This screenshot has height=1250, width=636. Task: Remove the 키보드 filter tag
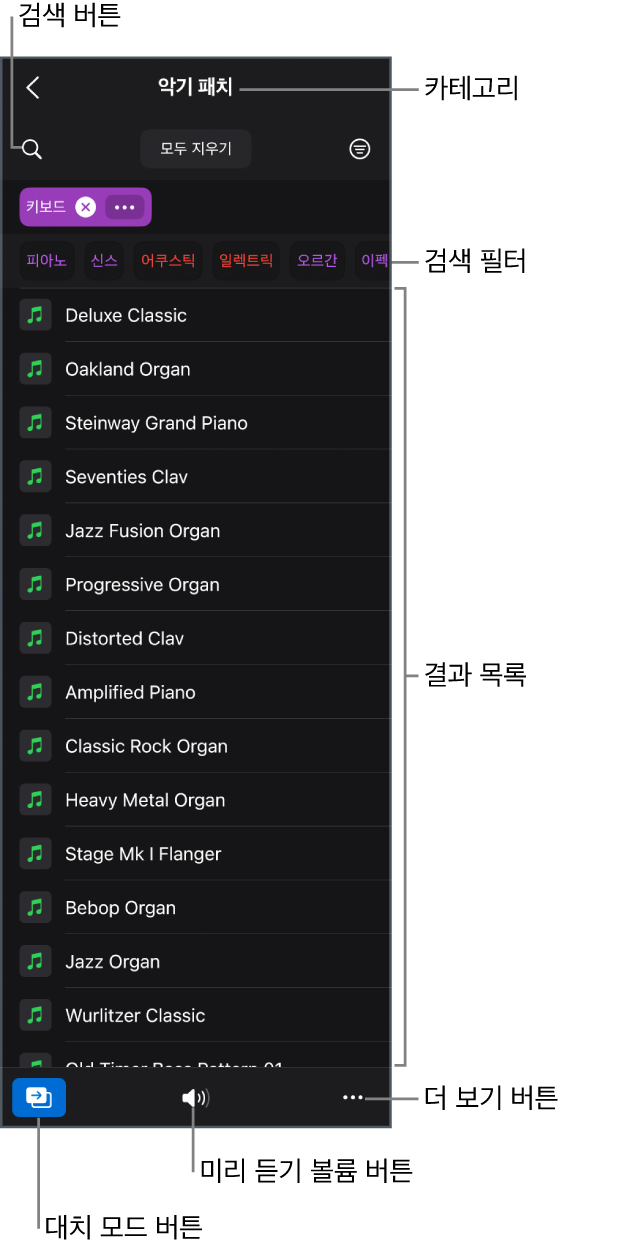[86, 207]
